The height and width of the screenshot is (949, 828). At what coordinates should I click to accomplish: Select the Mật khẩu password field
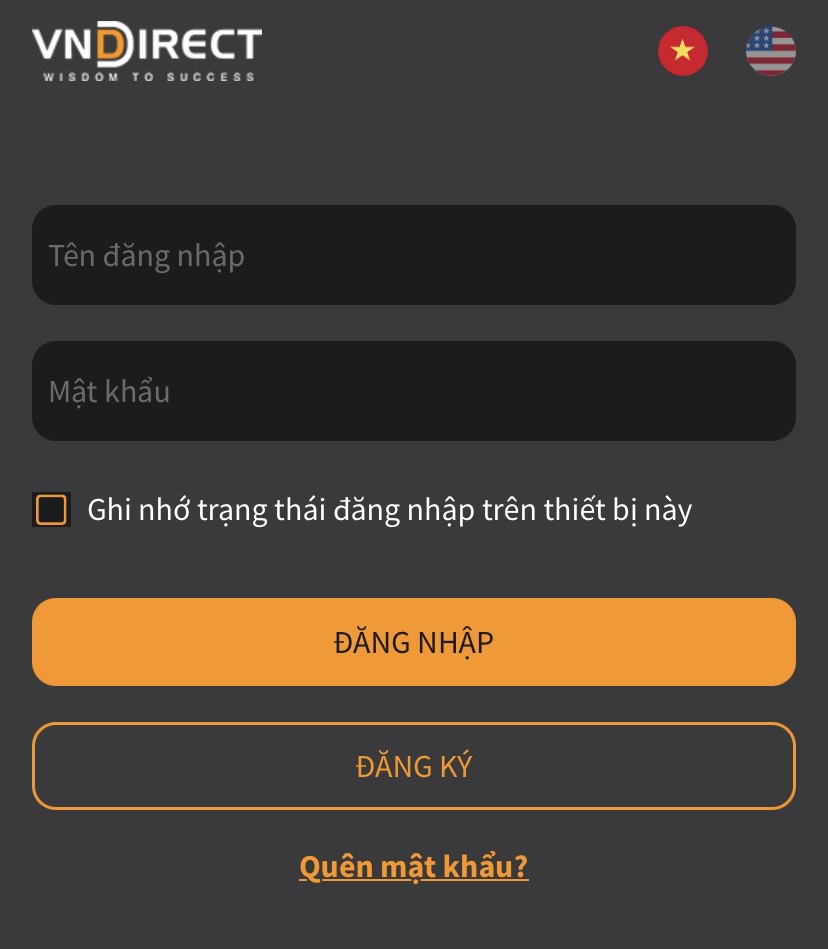pyautogui.click(x=413, y=391)
